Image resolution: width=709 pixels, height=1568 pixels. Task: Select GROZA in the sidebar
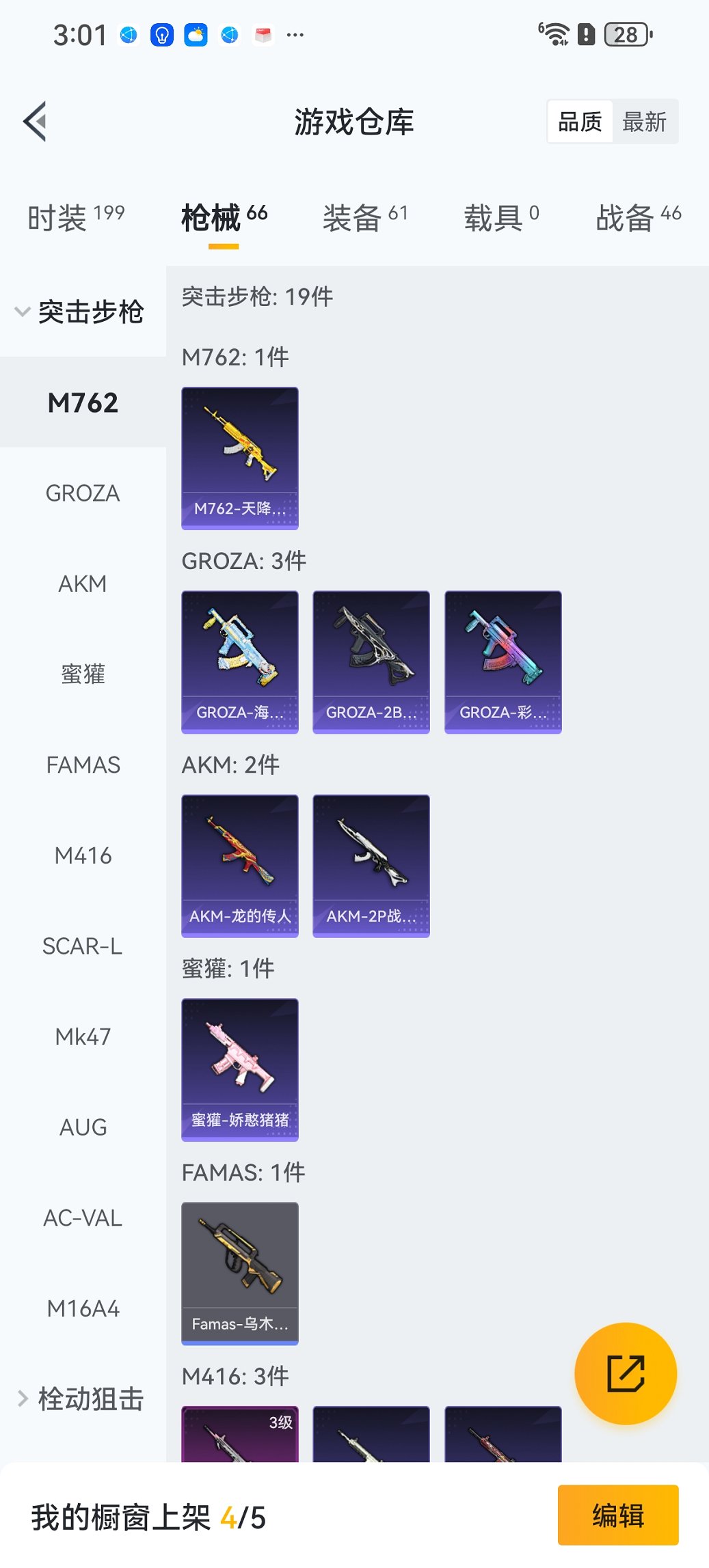click(x=83, y=493)
